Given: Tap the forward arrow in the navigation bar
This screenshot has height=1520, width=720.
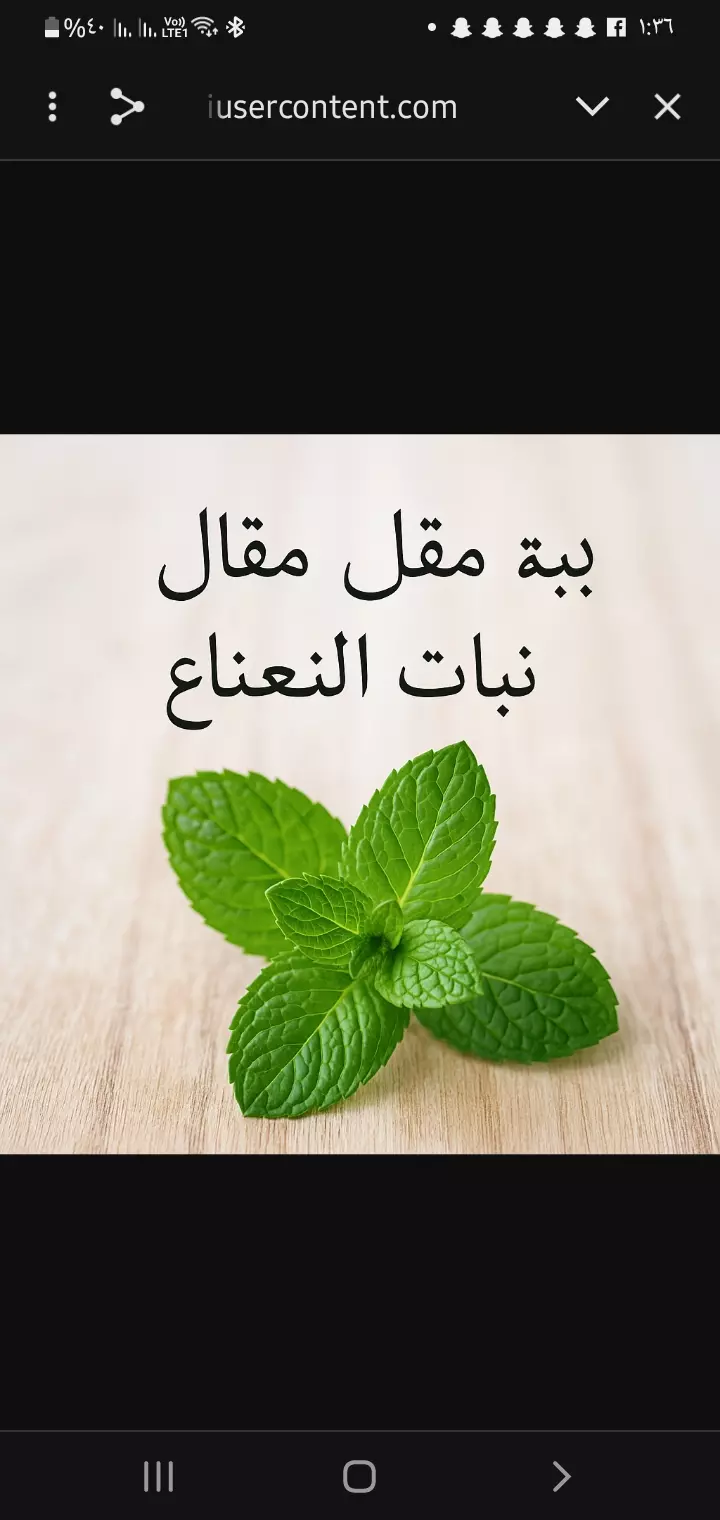Looking at the screenshot, I should (561, 1476).
